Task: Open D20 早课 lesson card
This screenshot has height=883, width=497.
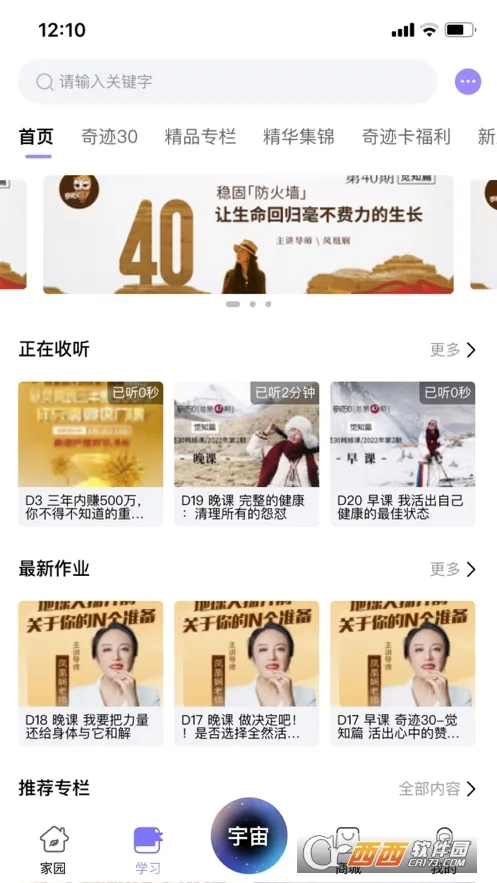Action: (402, 454)
